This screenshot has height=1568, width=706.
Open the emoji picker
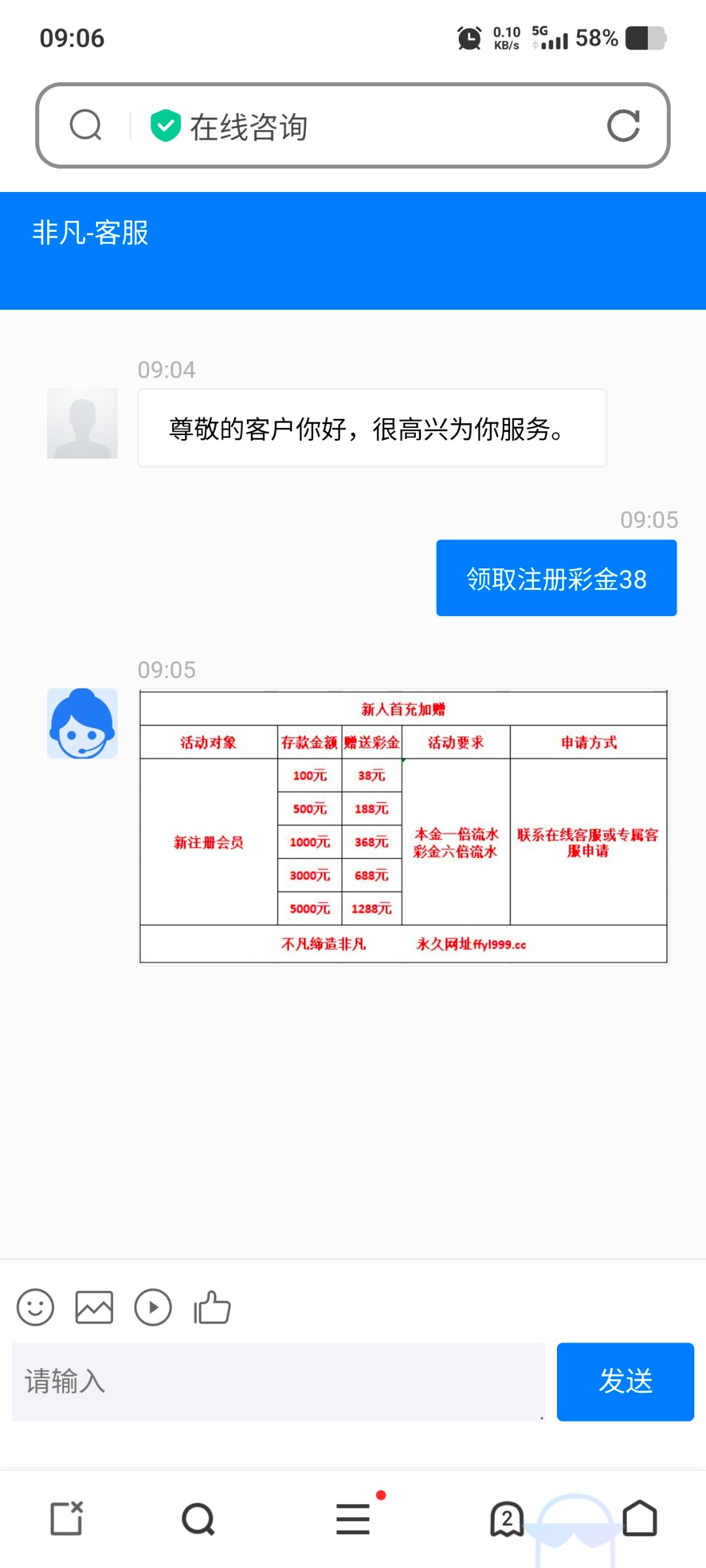click(35, 1307)
